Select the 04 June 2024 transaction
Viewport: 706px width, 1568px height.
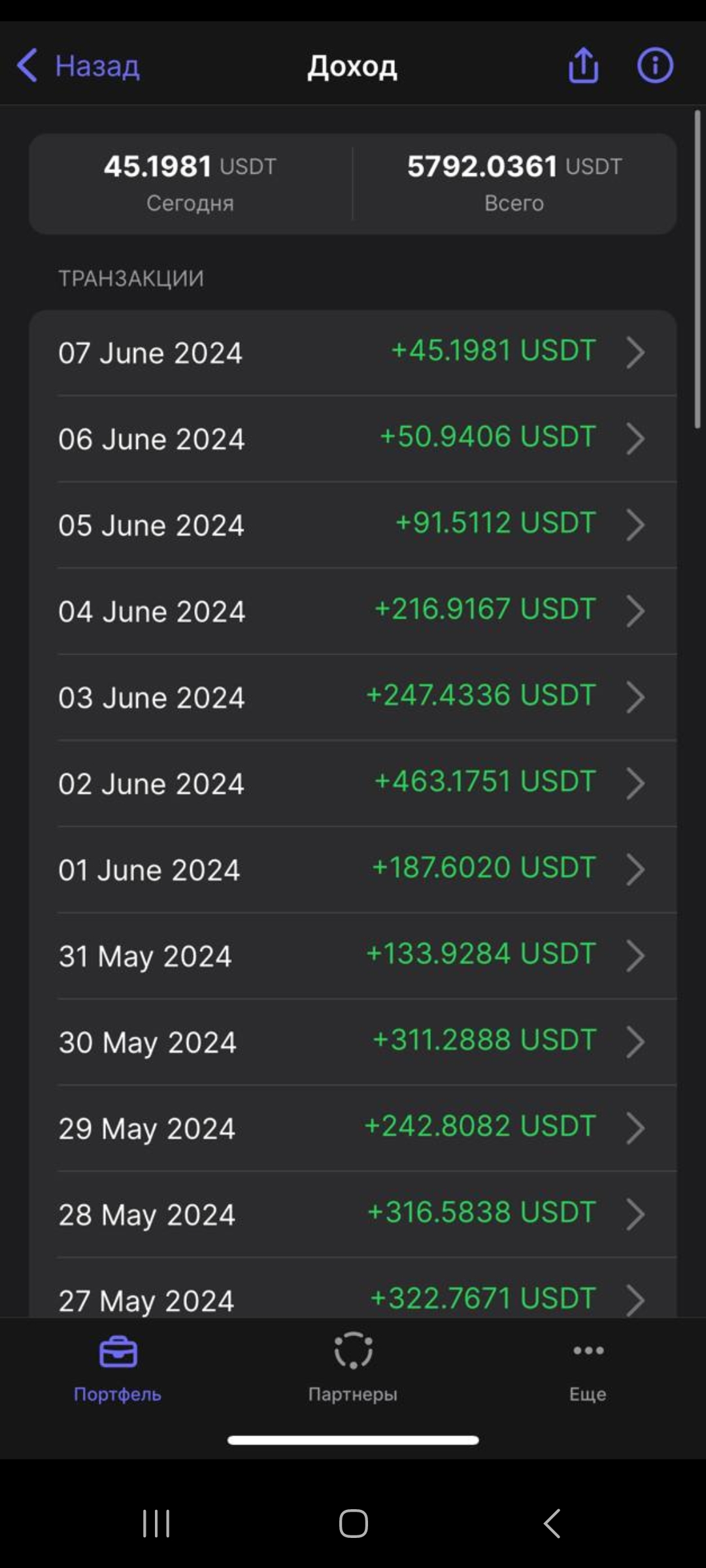click(353, 611)
